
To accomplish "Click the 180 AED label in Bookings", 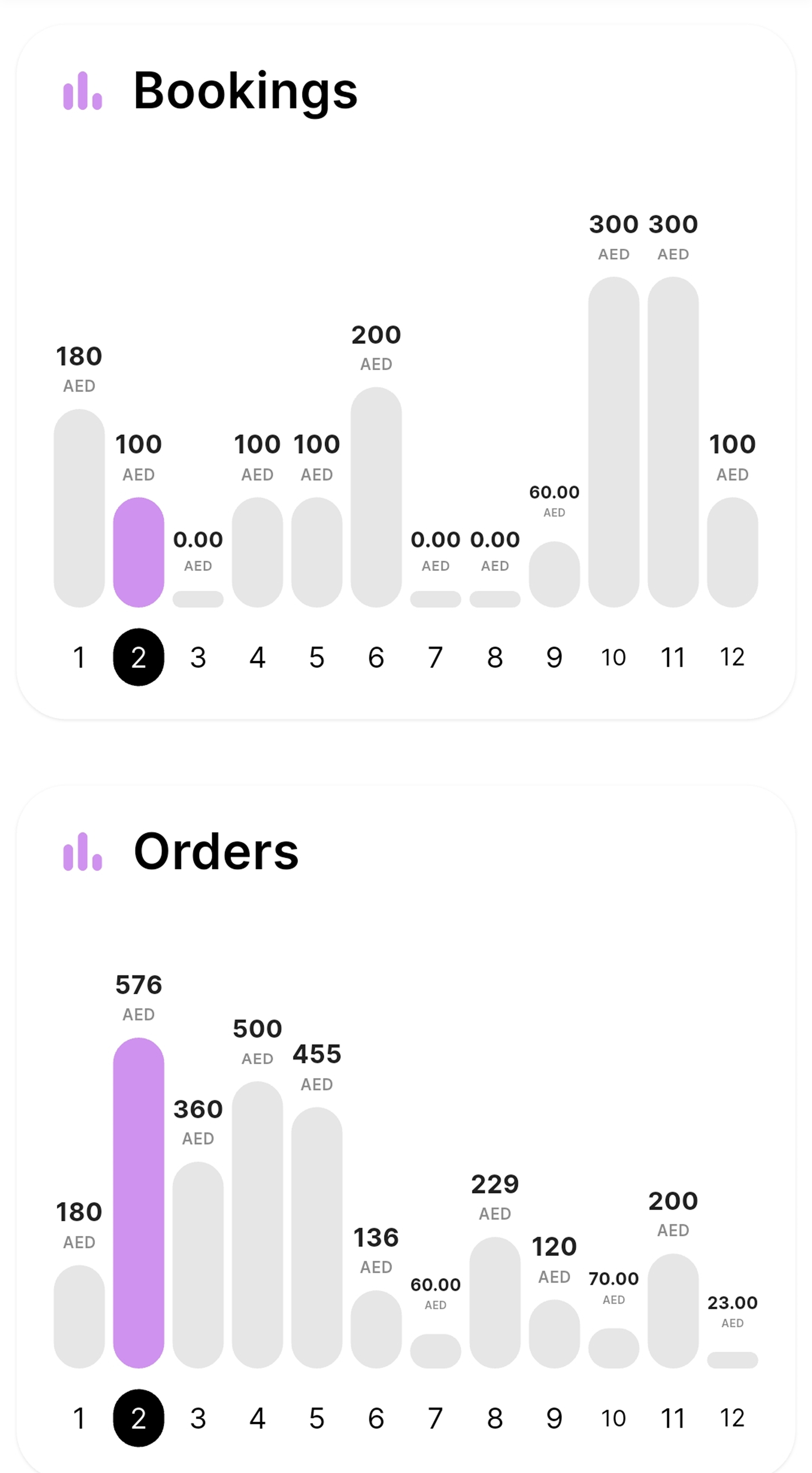I will [80, 357].
